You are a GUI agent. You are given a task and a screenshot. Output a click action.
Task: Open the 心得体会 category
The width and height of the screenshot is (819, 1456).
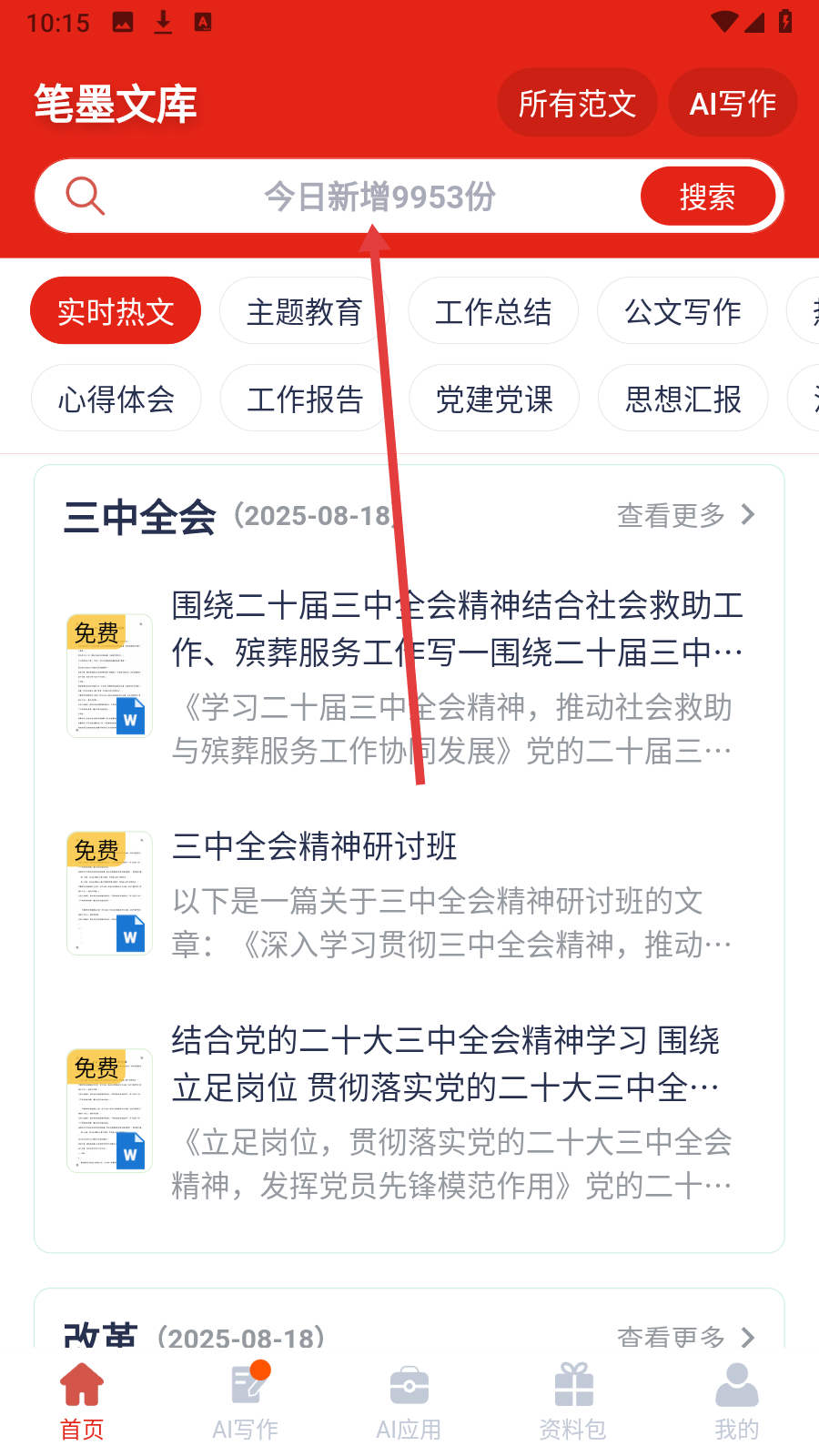point(116,399)
